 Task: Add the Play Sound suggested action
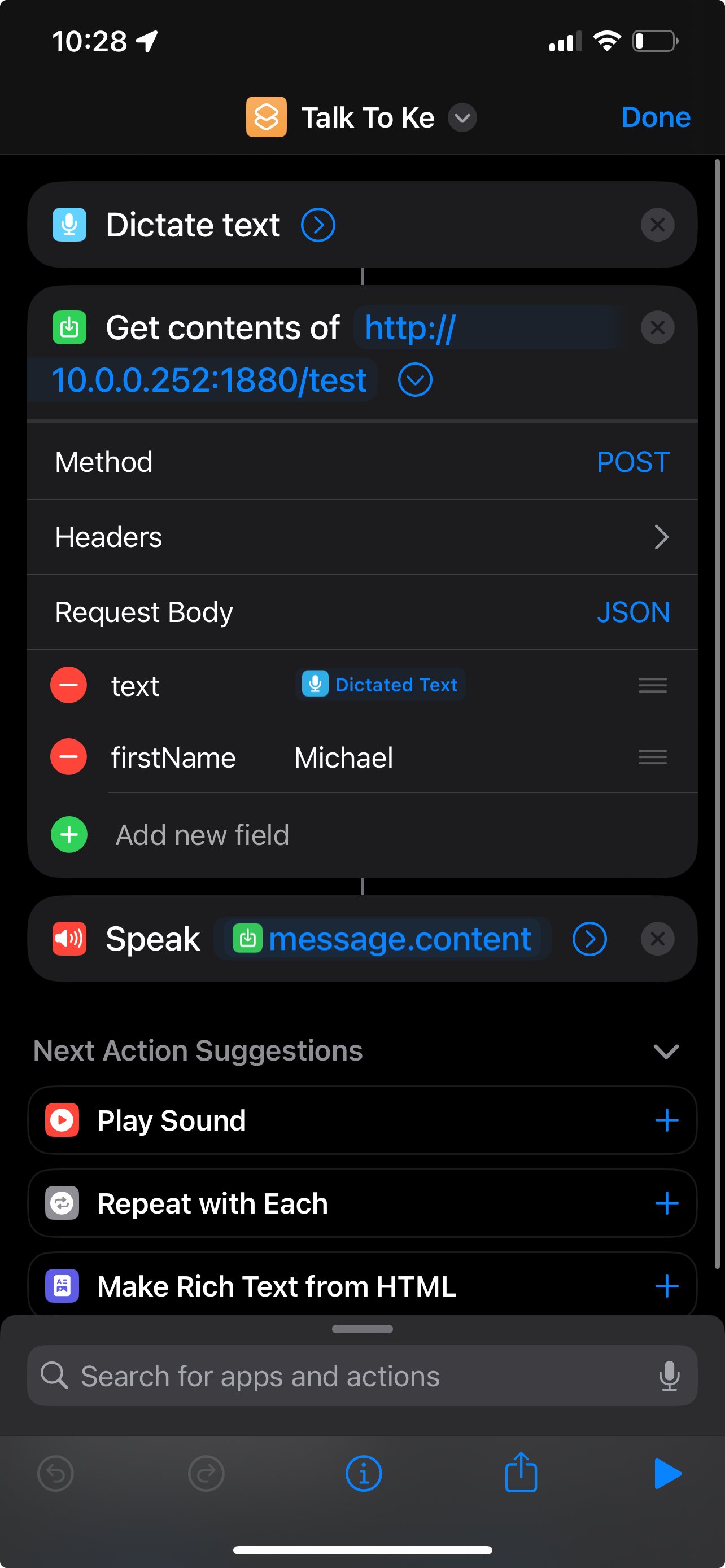coord(667,1120)
